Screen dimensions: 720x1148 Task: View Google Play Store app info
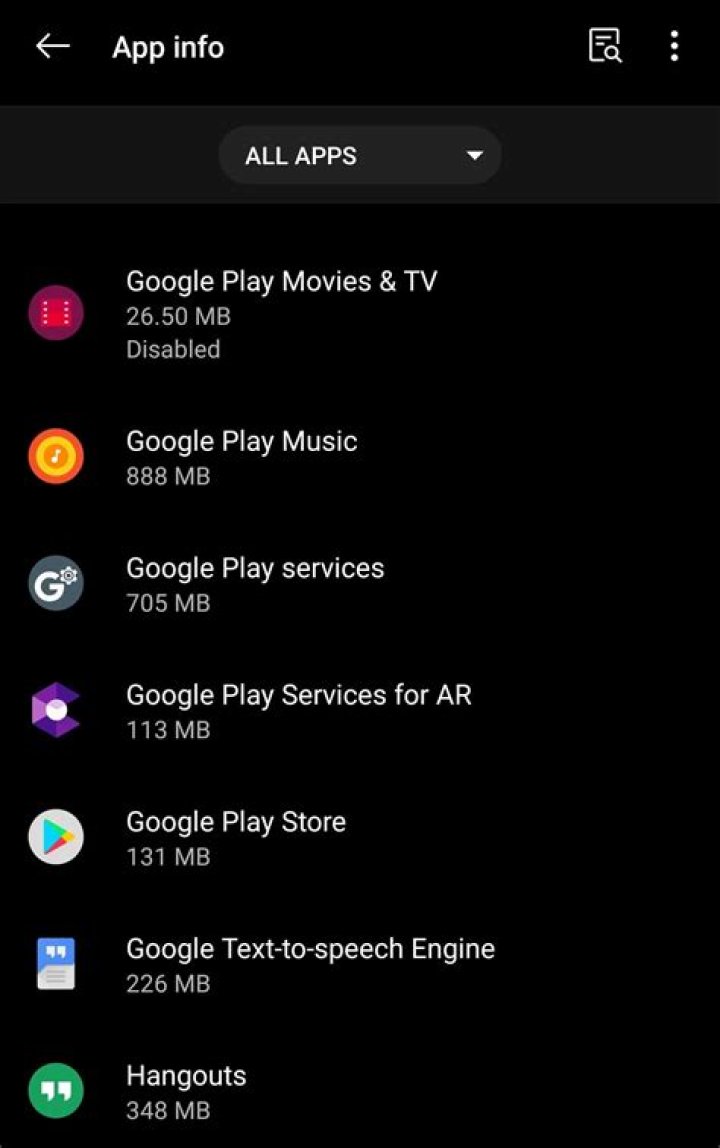coord(236,838)
